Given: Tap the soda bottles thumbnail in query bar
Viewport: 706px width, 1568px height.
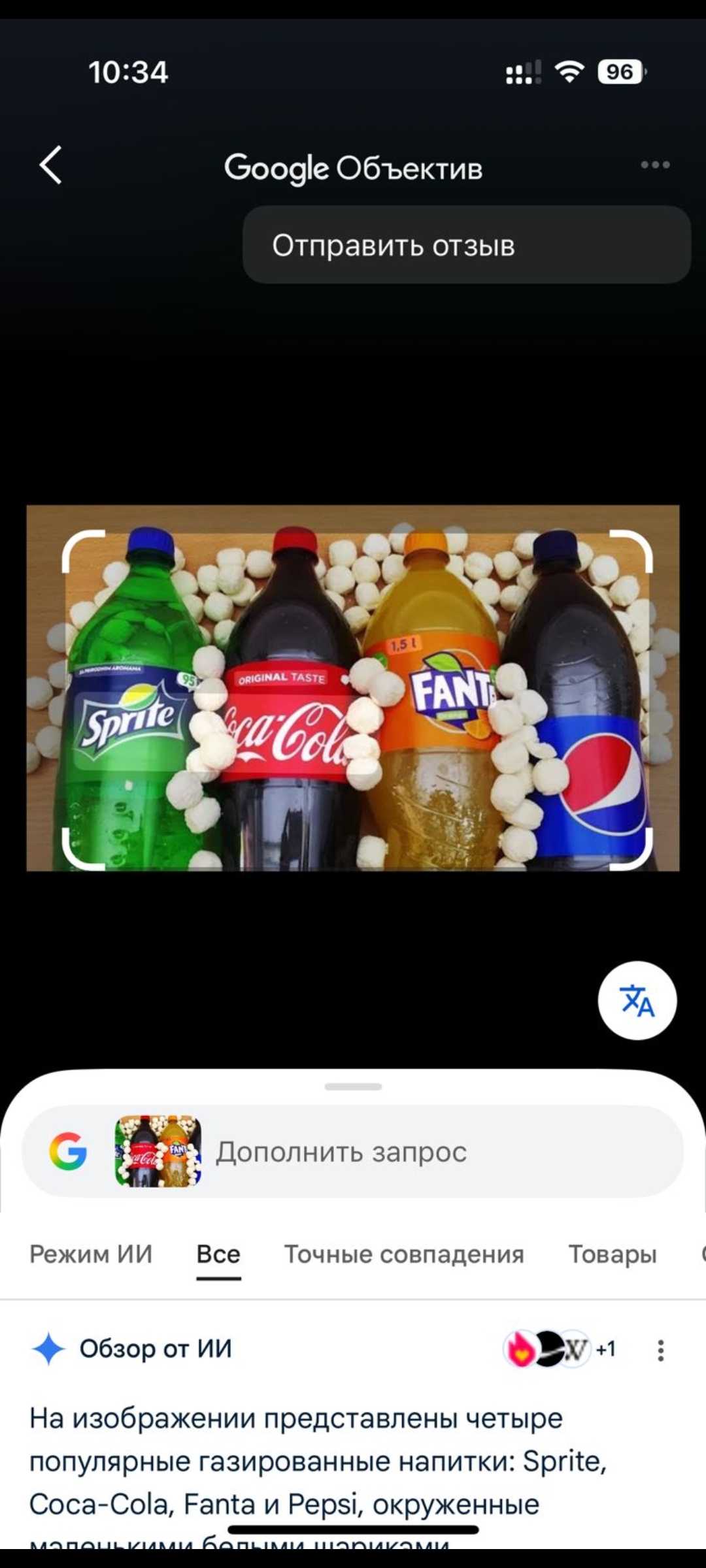Looking at the screenshot, I should coord(158,1151).
